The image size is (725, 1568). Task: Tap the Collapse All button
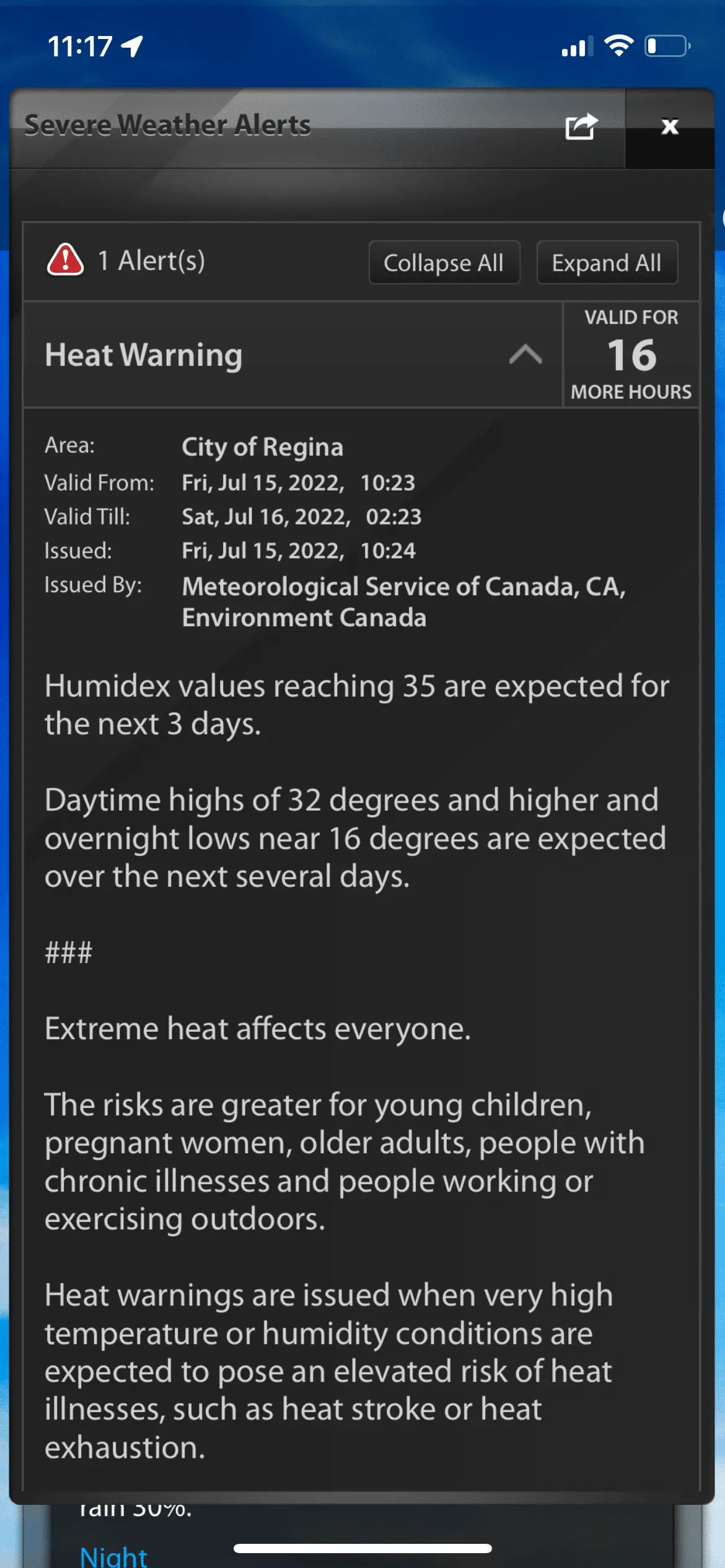coord(444,263)
